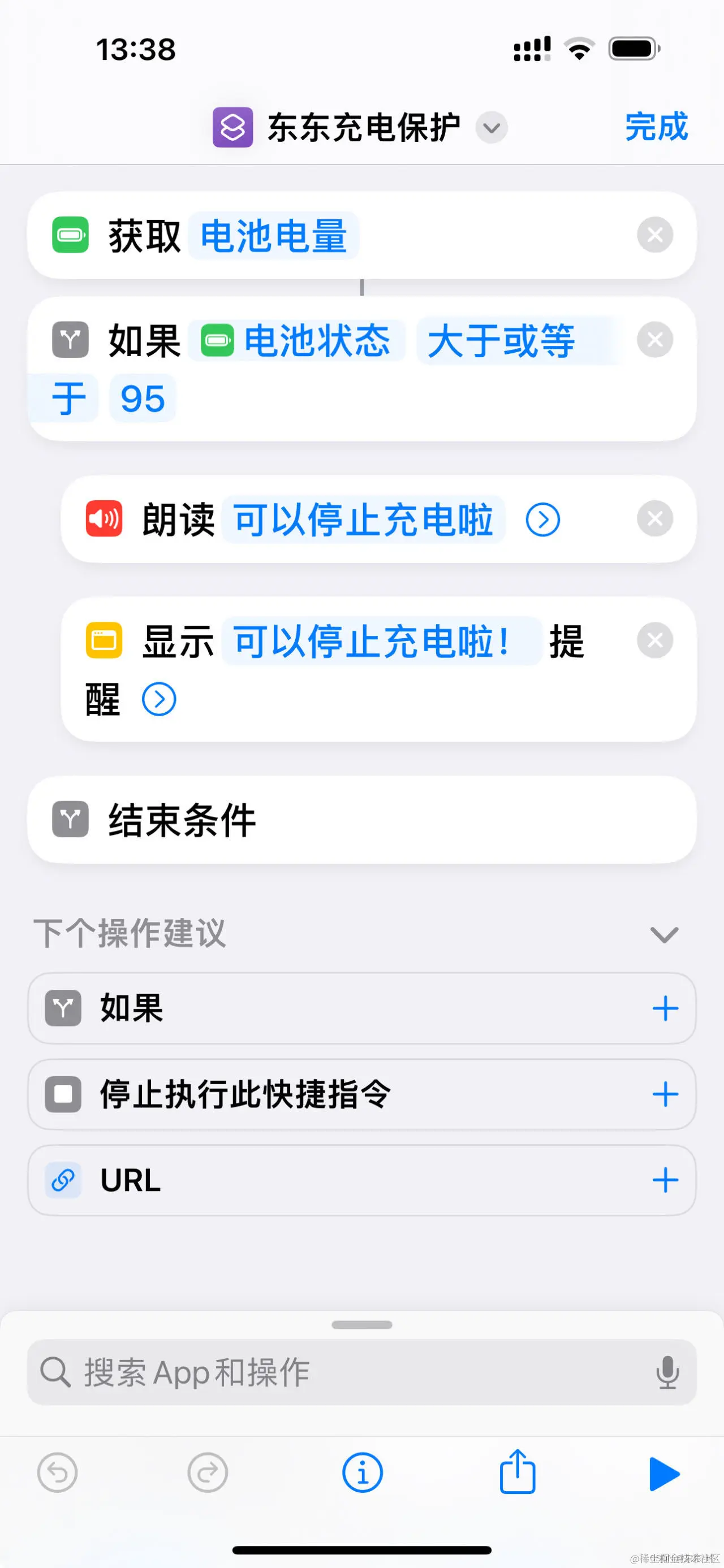Screen dimensions: 724x1568
Task: Change the 电池电量 parameter
Action: [x=273, y=236]
